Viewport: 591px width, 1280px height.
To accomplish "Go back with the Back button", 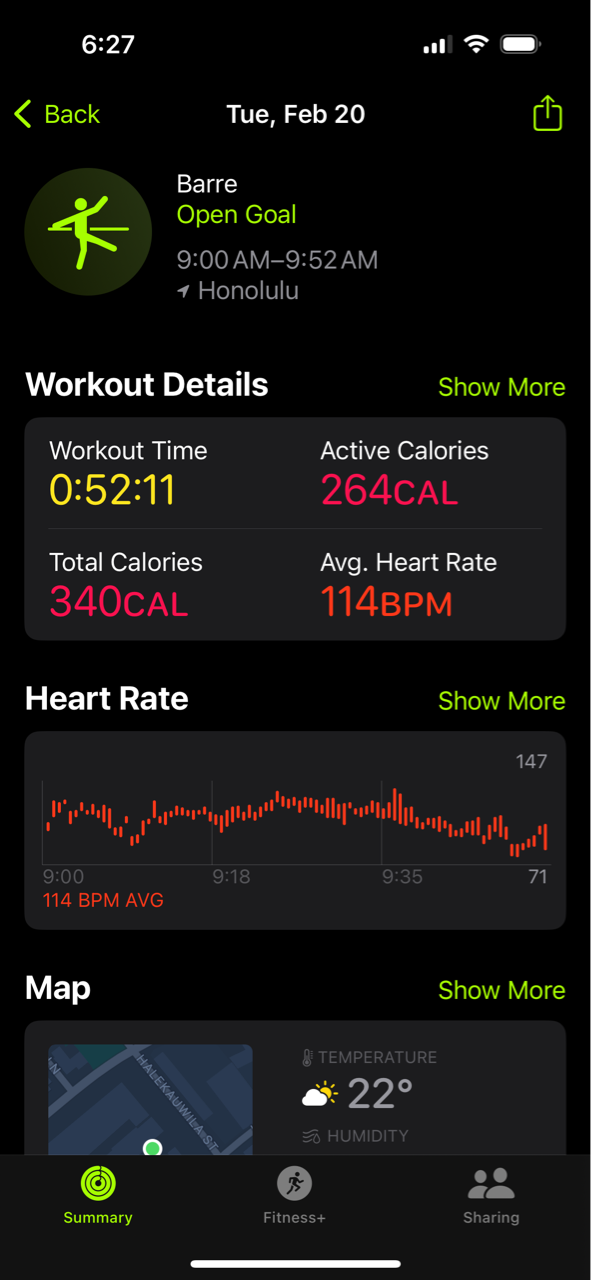I will pos(57,114).
